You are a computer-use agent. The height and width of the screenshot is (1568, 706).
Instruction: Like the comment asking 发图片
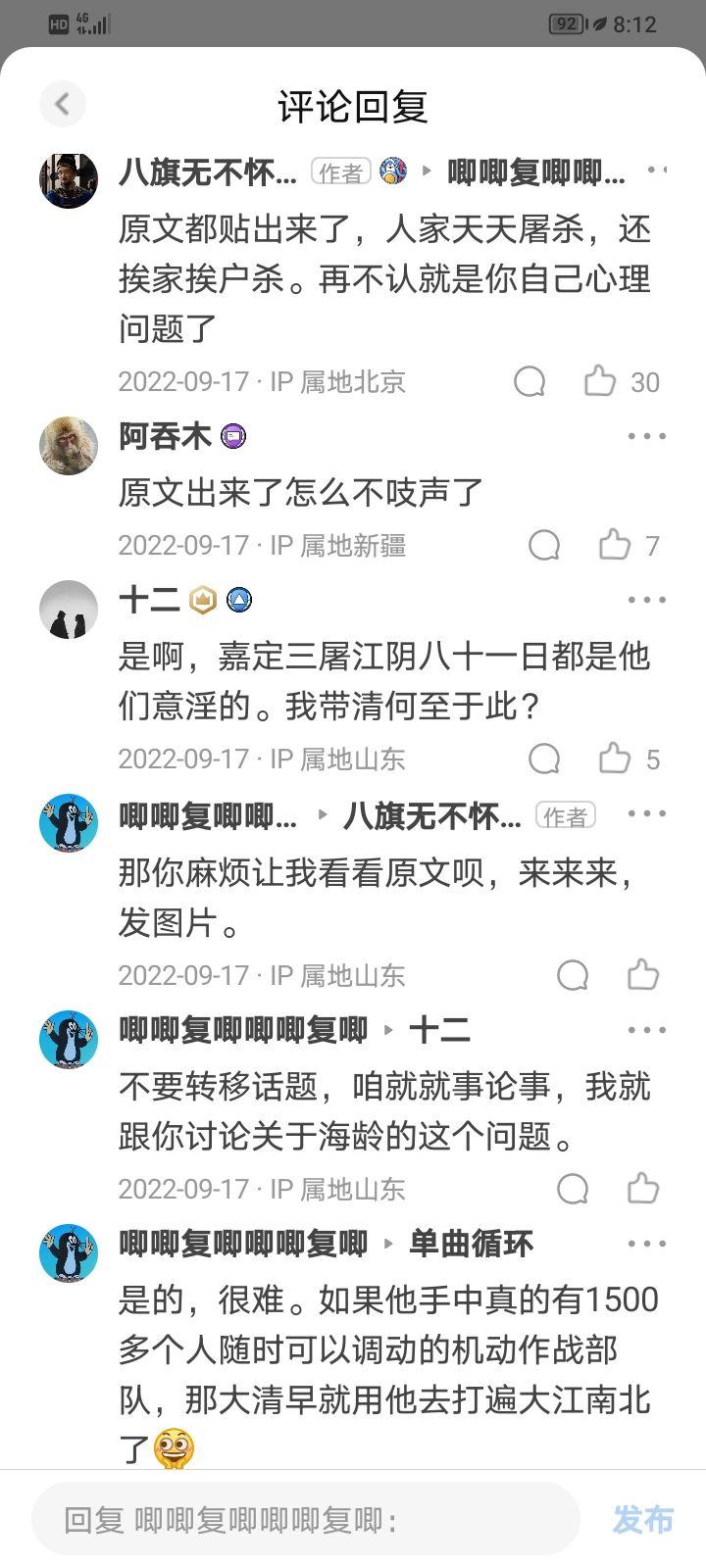click(x=643, y=975)
